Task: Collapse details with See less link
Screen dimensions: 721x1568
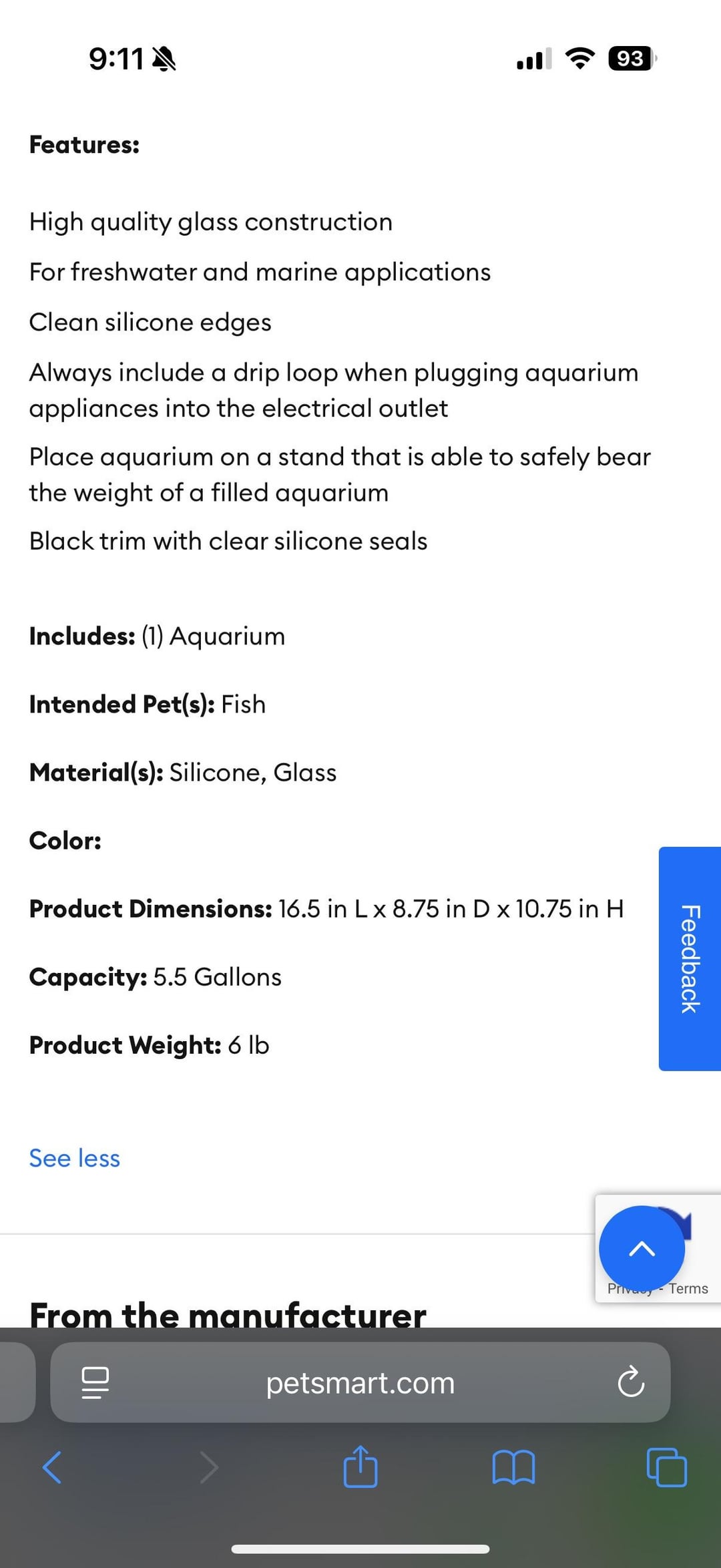Action: pyautogui.click(x=74, y=1158)
